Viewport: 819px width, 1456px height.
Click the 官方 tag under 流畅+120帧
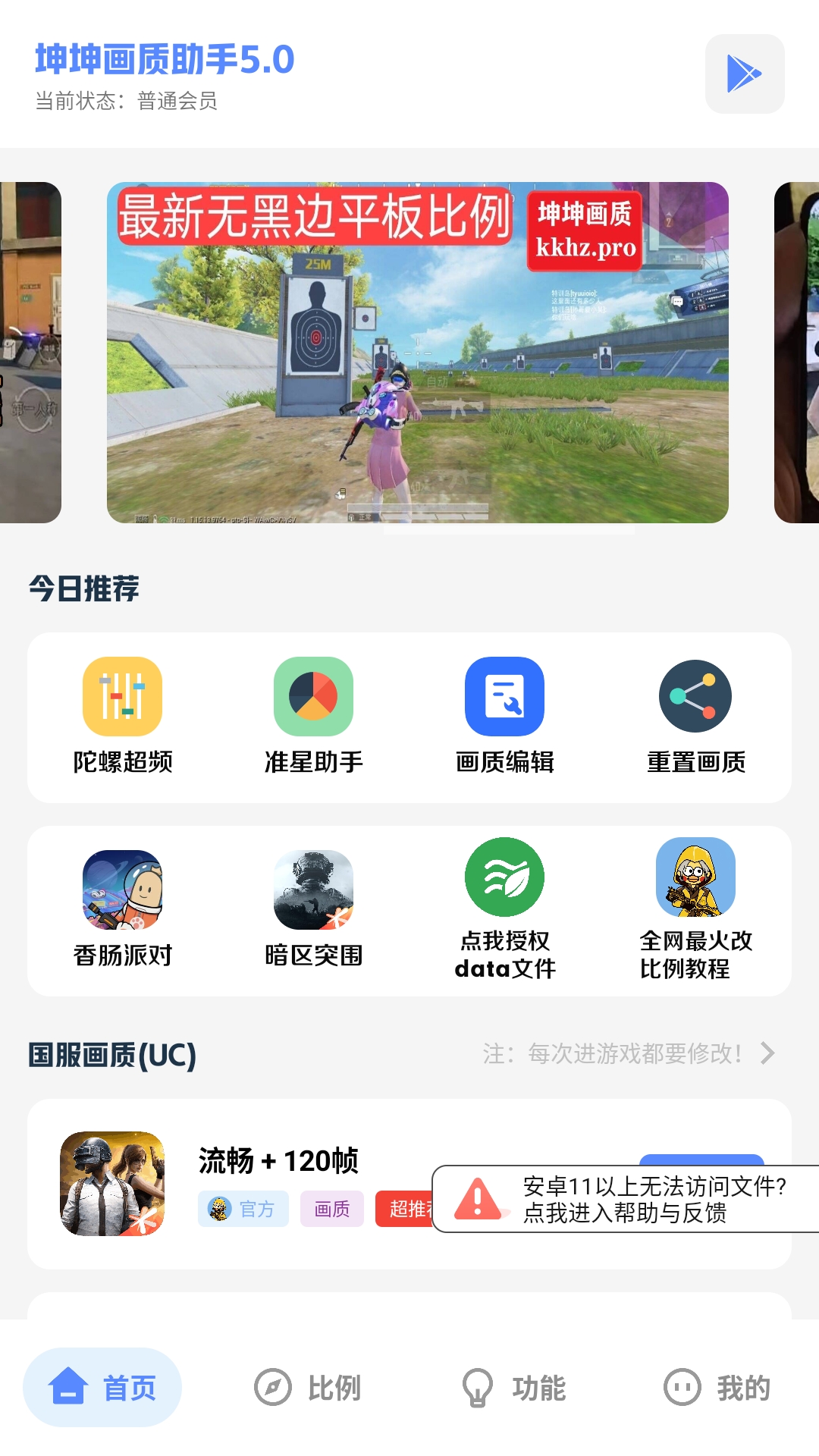tap(243, 1208)
